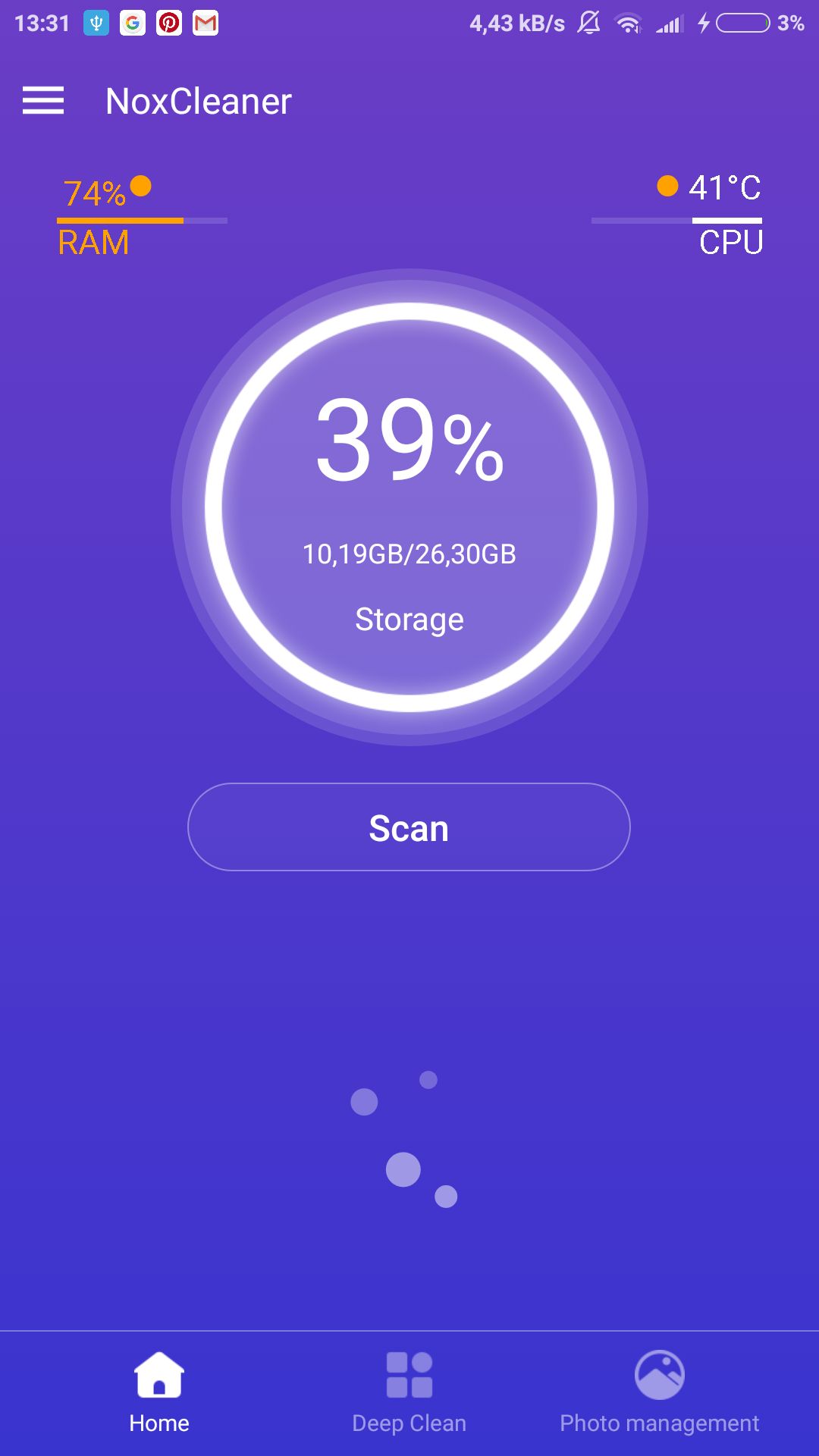
Task: Open the CPU temperature indicator
Action: tap(676, 215)
